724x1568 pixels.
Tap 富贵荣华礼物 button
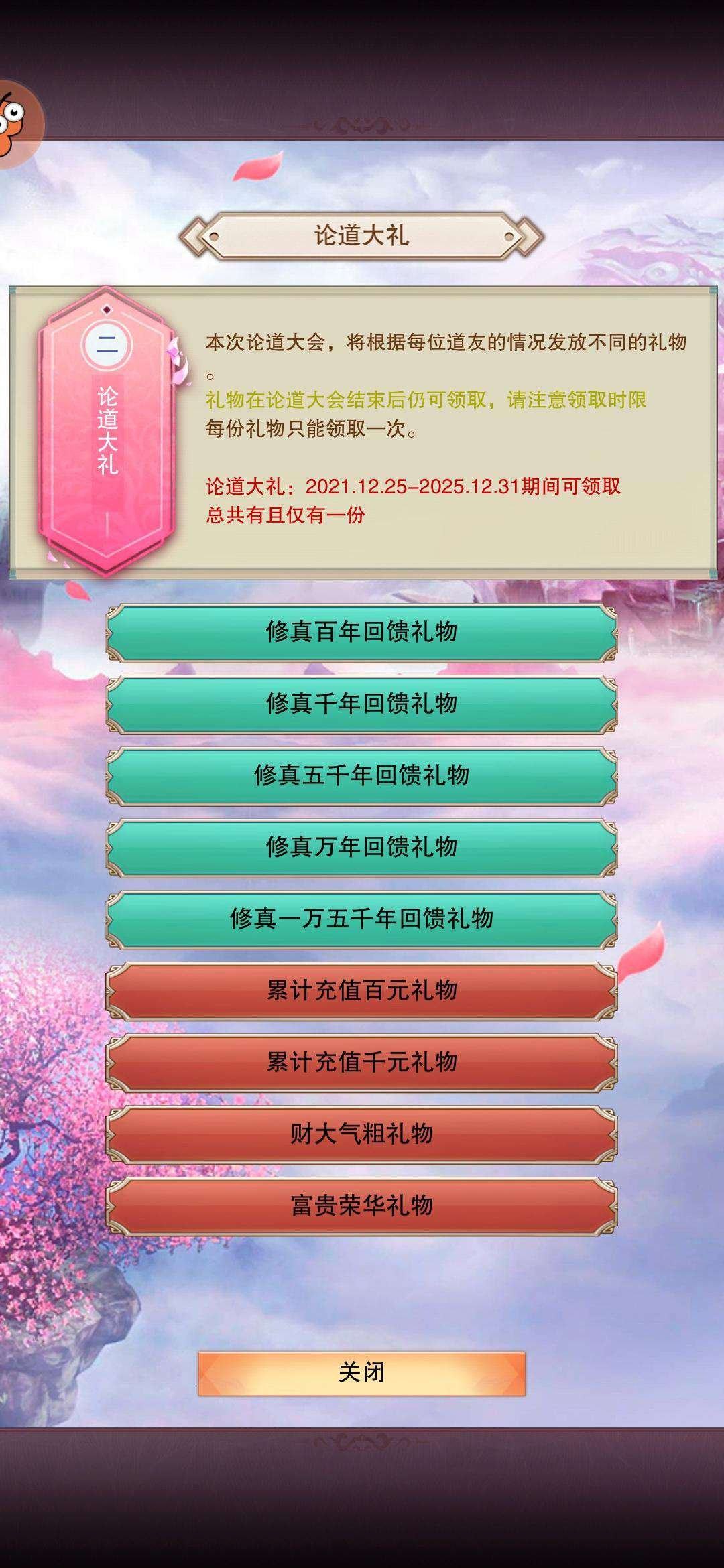361,1205
